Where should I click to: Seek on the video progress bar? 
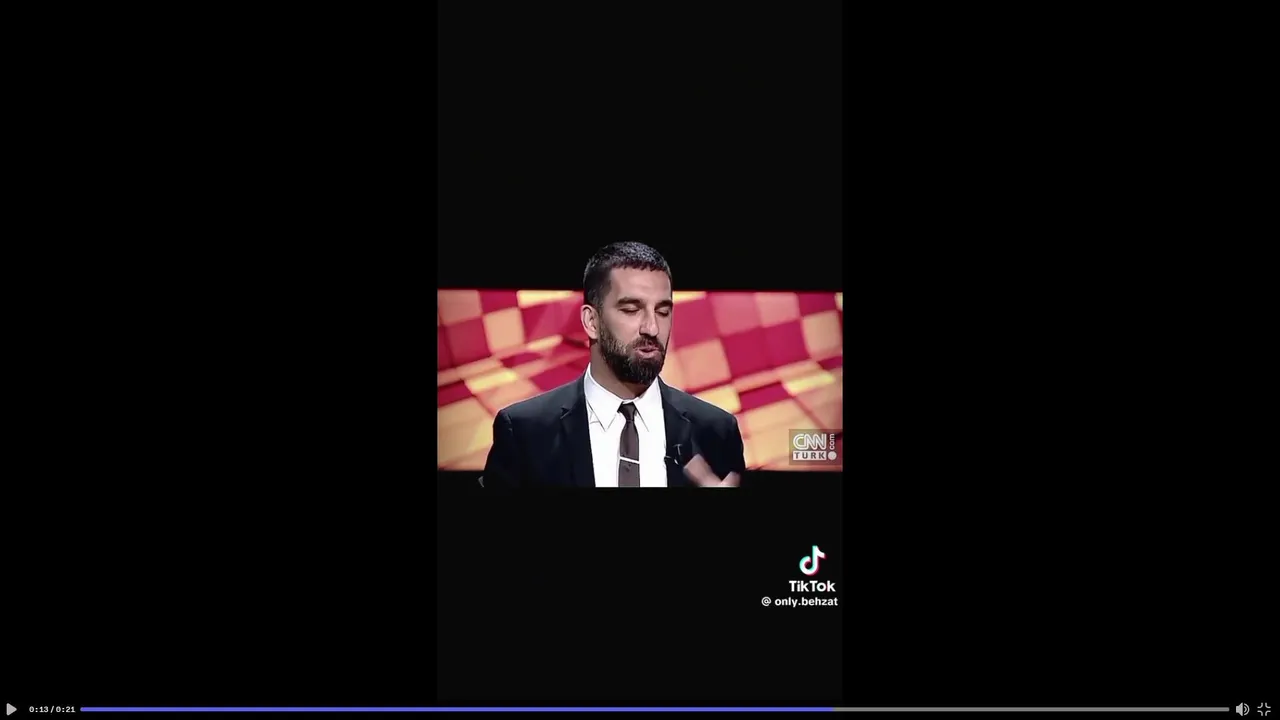[654, 709]
